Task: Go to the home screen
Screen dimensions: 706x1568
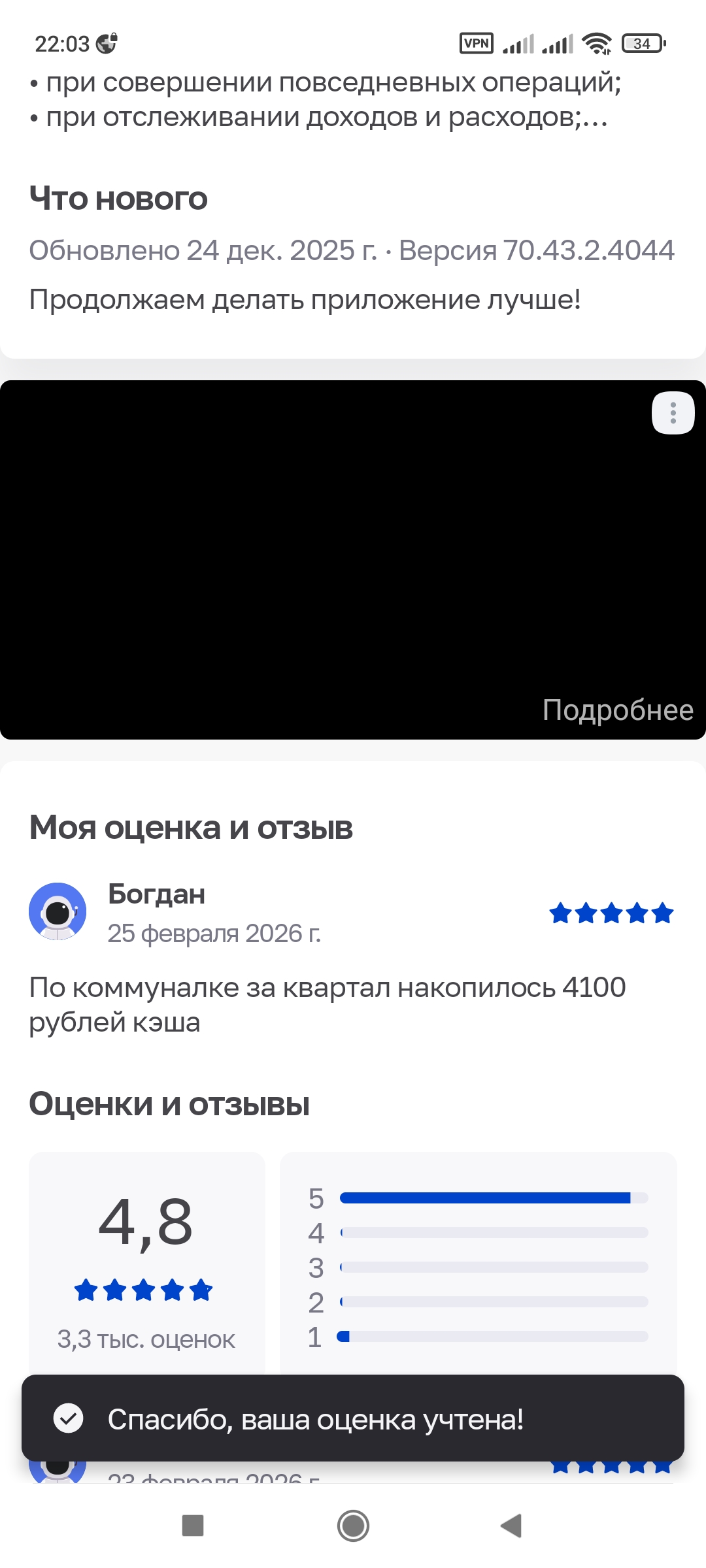Action: click(353, 1526)
